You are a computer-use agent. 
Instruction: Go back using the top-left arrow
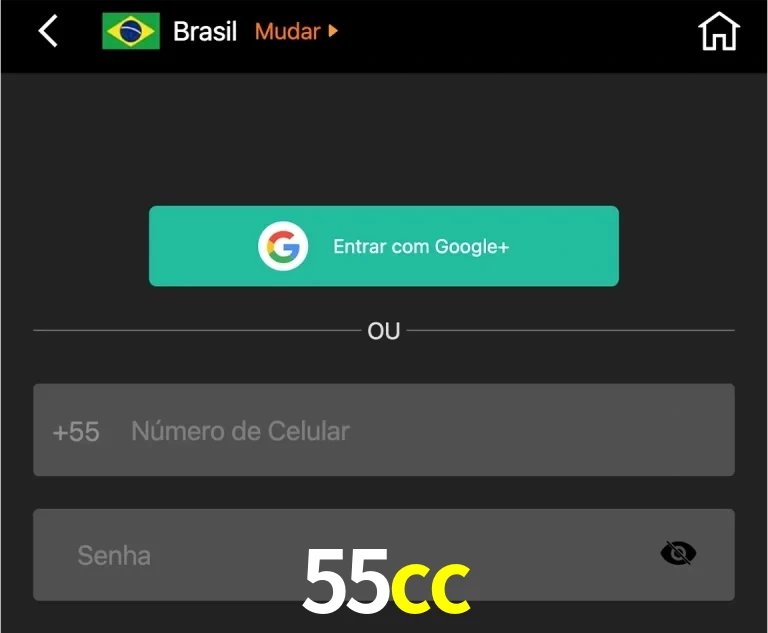48,31
